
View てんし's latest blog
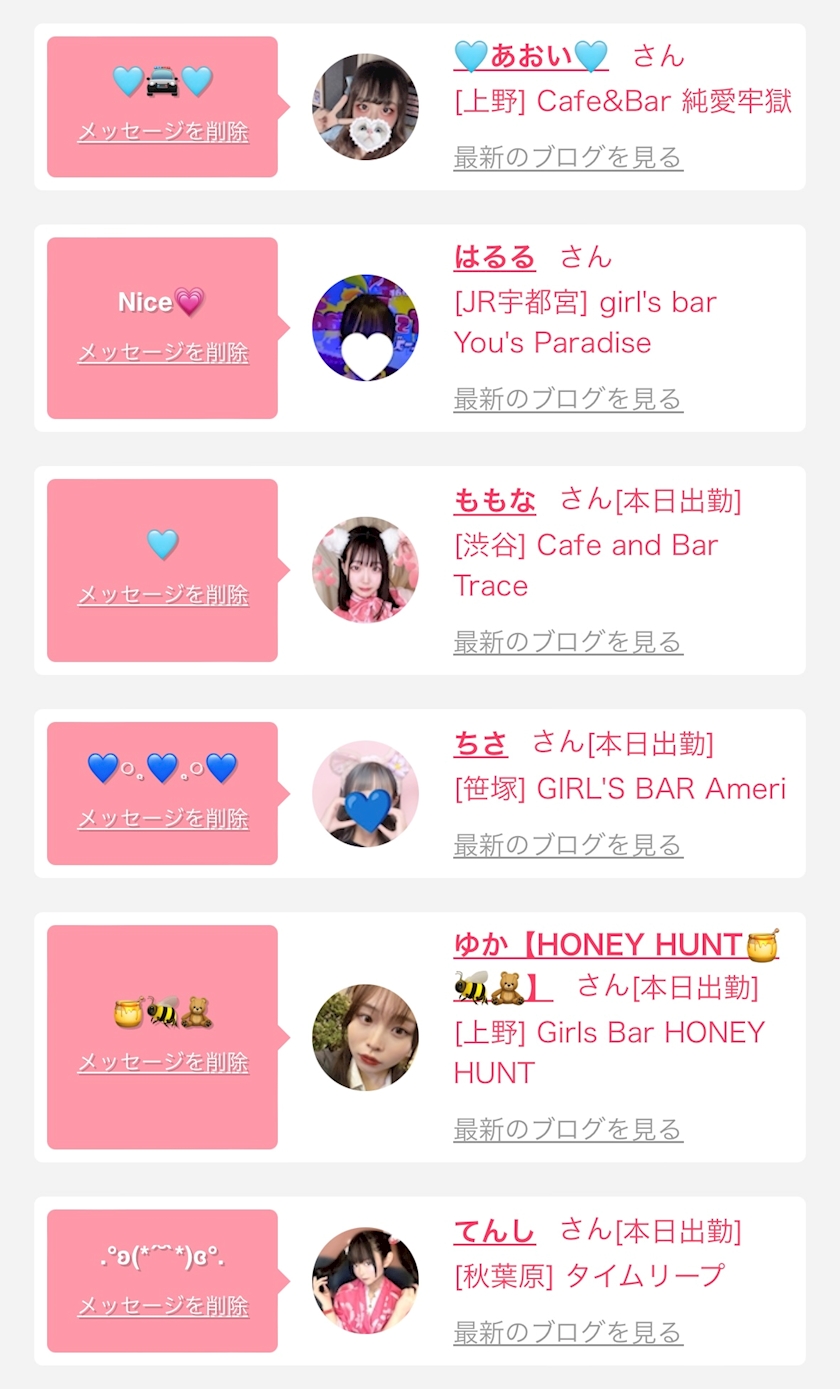[x=568, y=1332]
